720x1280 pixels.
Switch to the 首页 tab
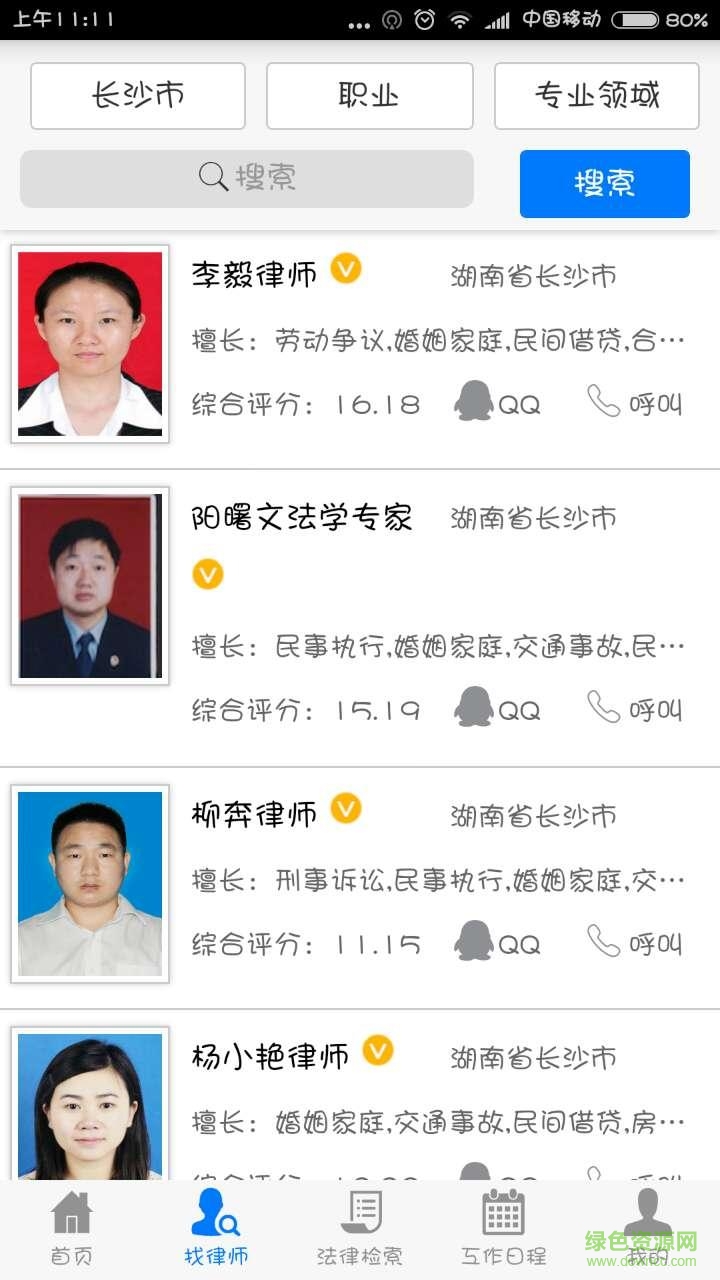(72, 1229)
